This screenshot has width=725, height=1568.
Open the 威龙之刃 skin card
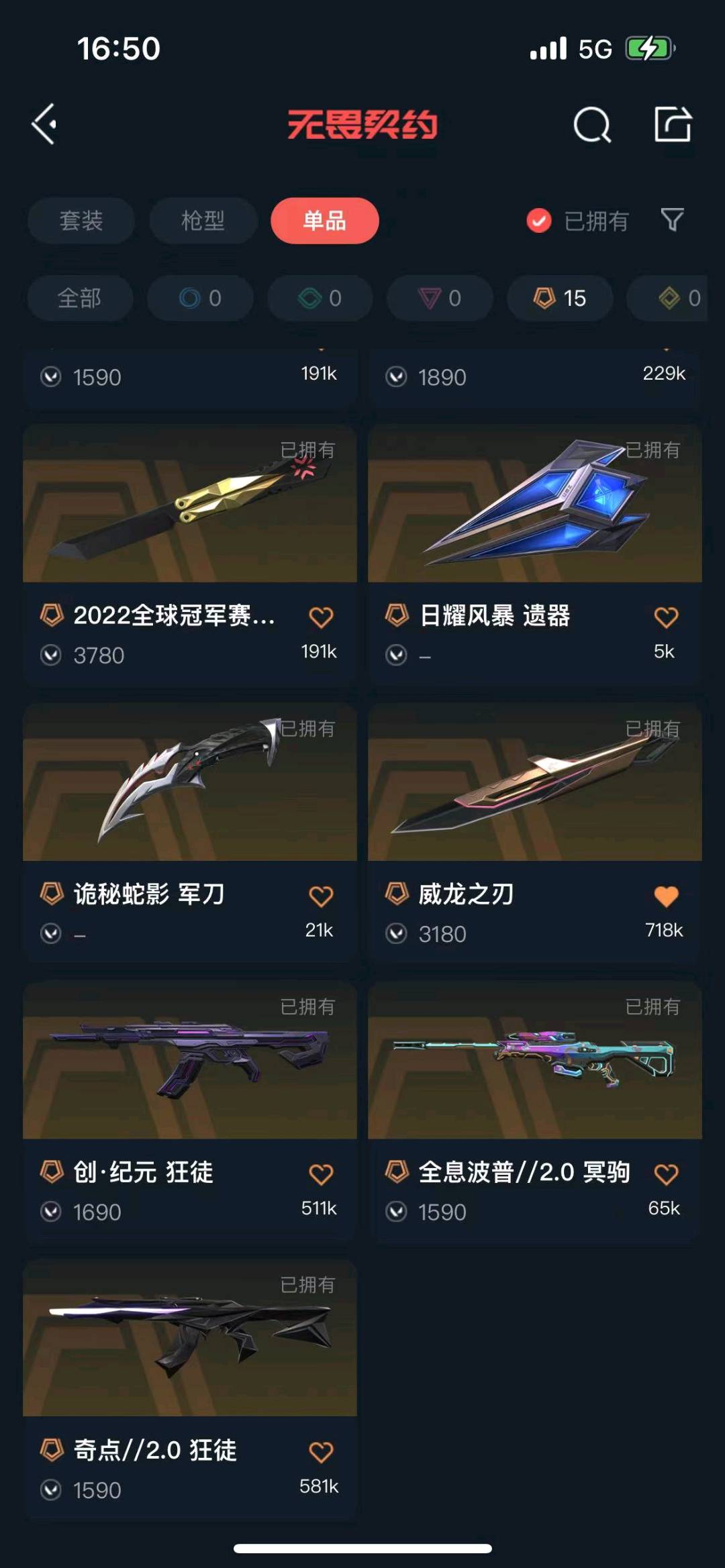point(535,833)
